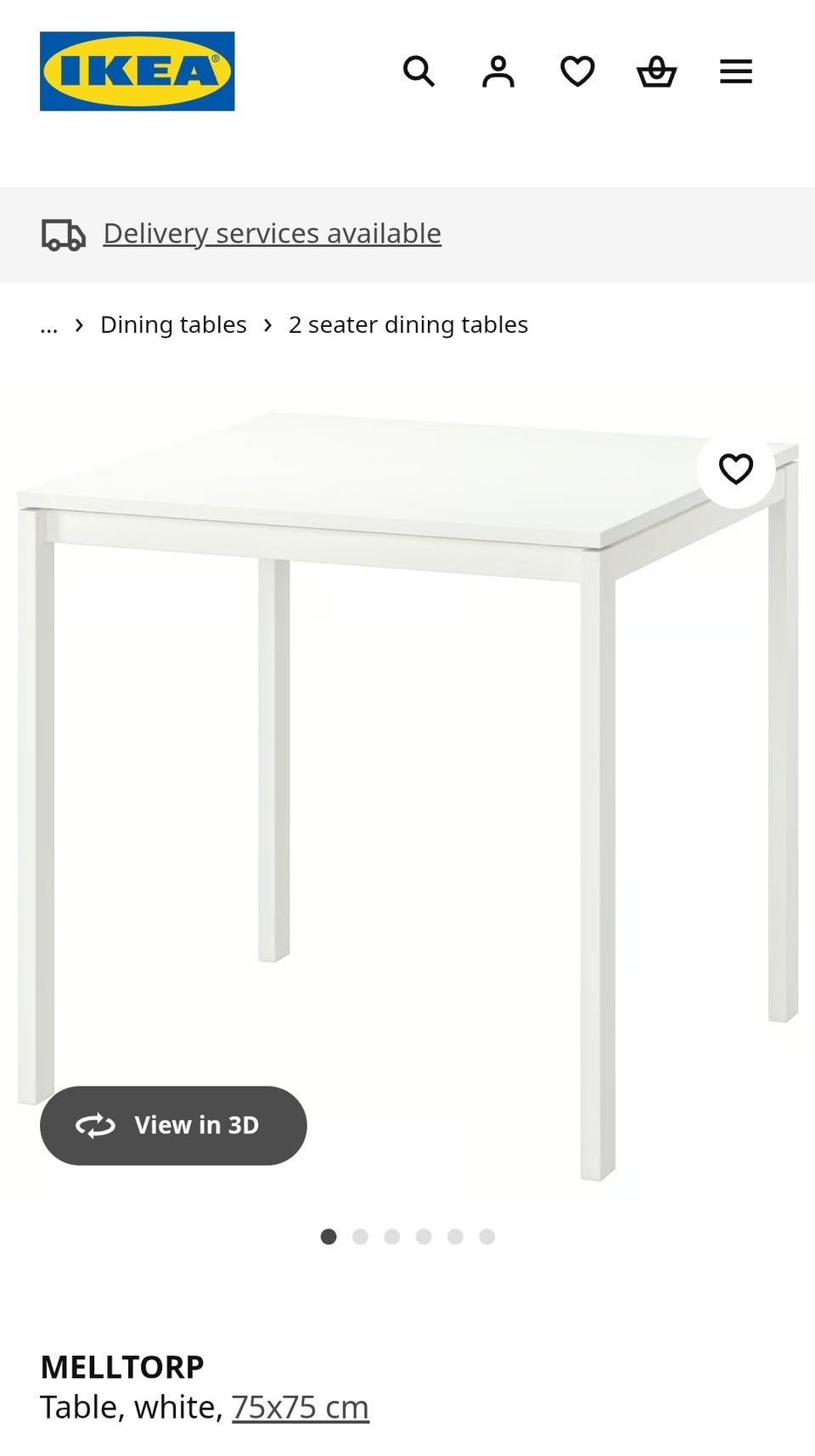Open the MELLTORP table product image
The height and width of the screenshot is (1456, 815).
coord(407,764)
